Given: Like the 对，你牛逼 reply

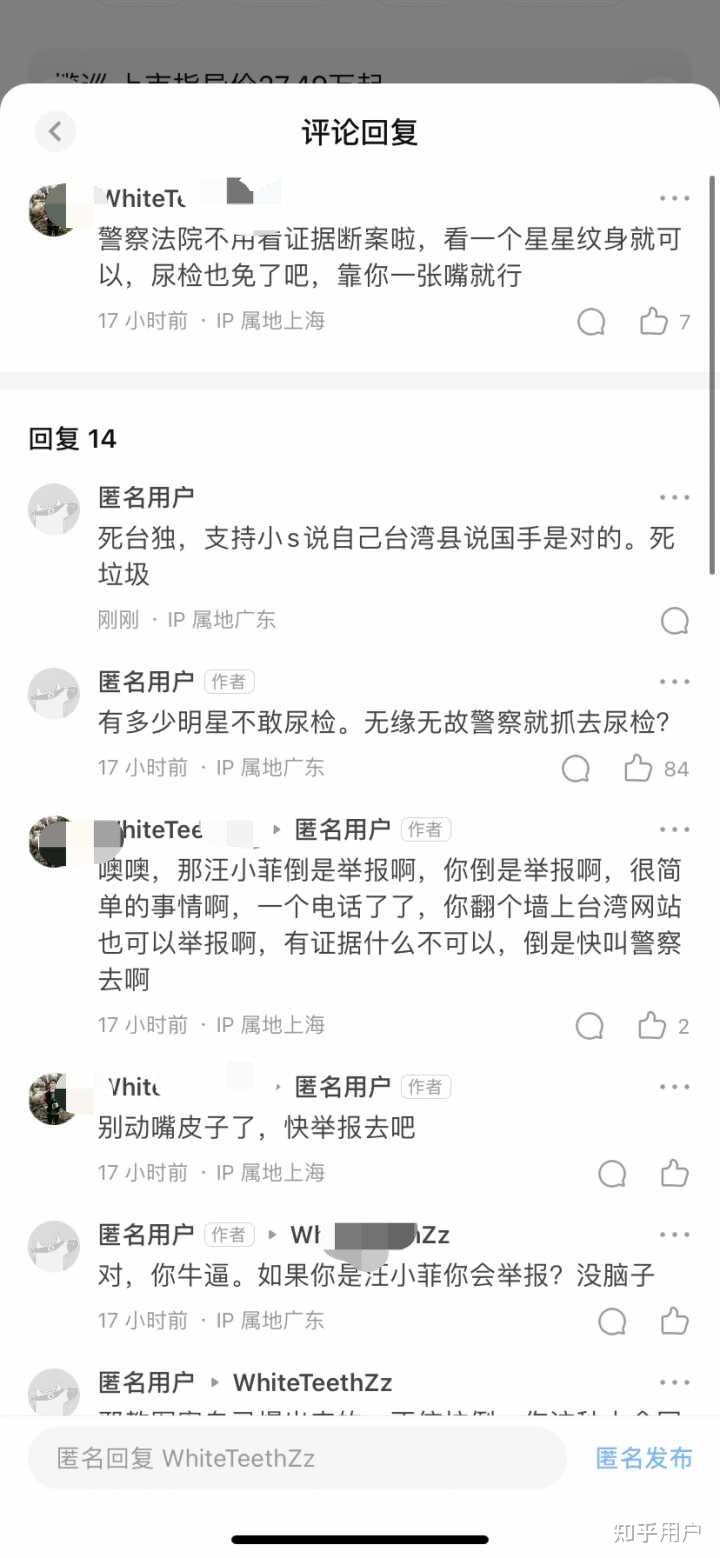Looking at the screenshot, I should (675, 1321).
